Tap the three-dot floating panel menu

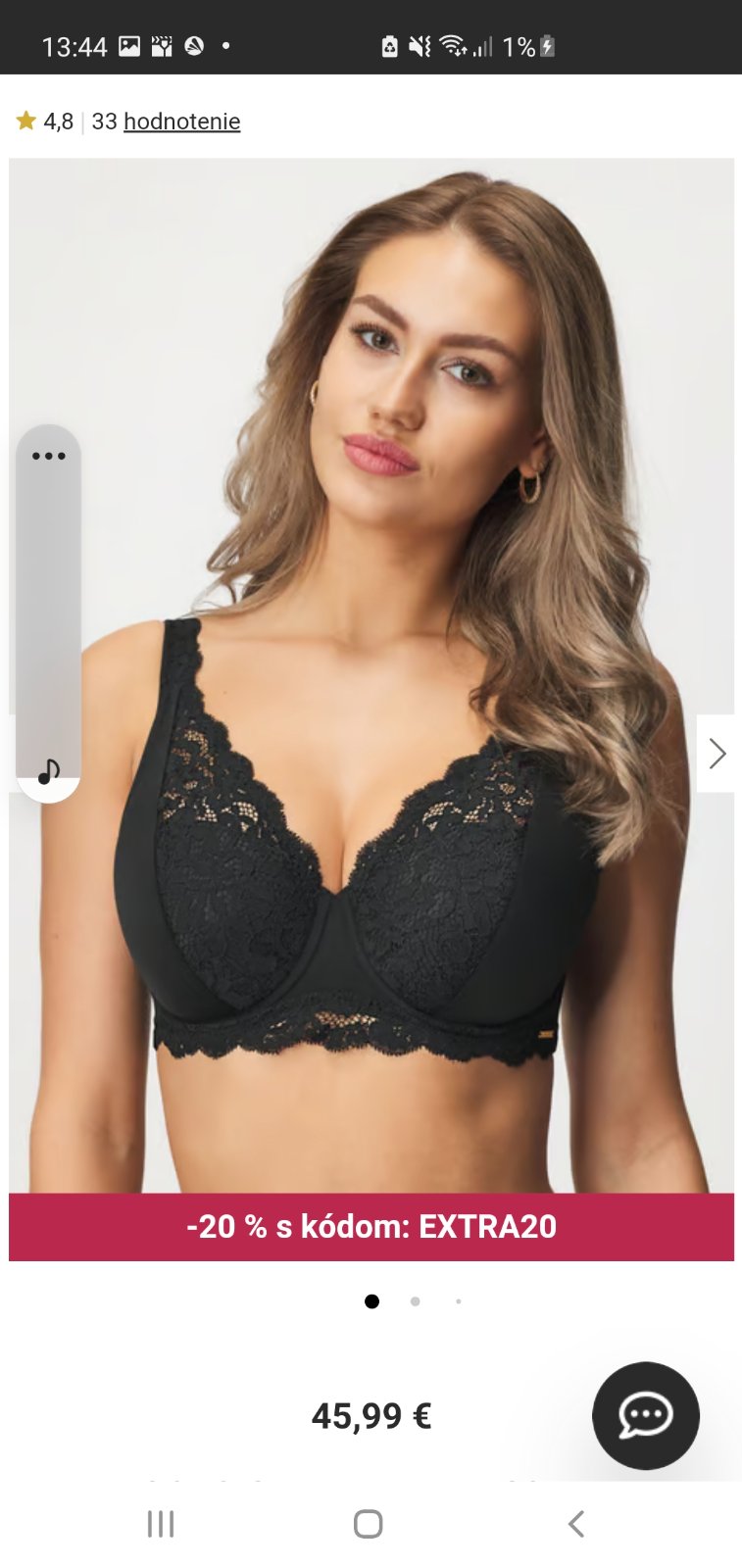[48, 456]
